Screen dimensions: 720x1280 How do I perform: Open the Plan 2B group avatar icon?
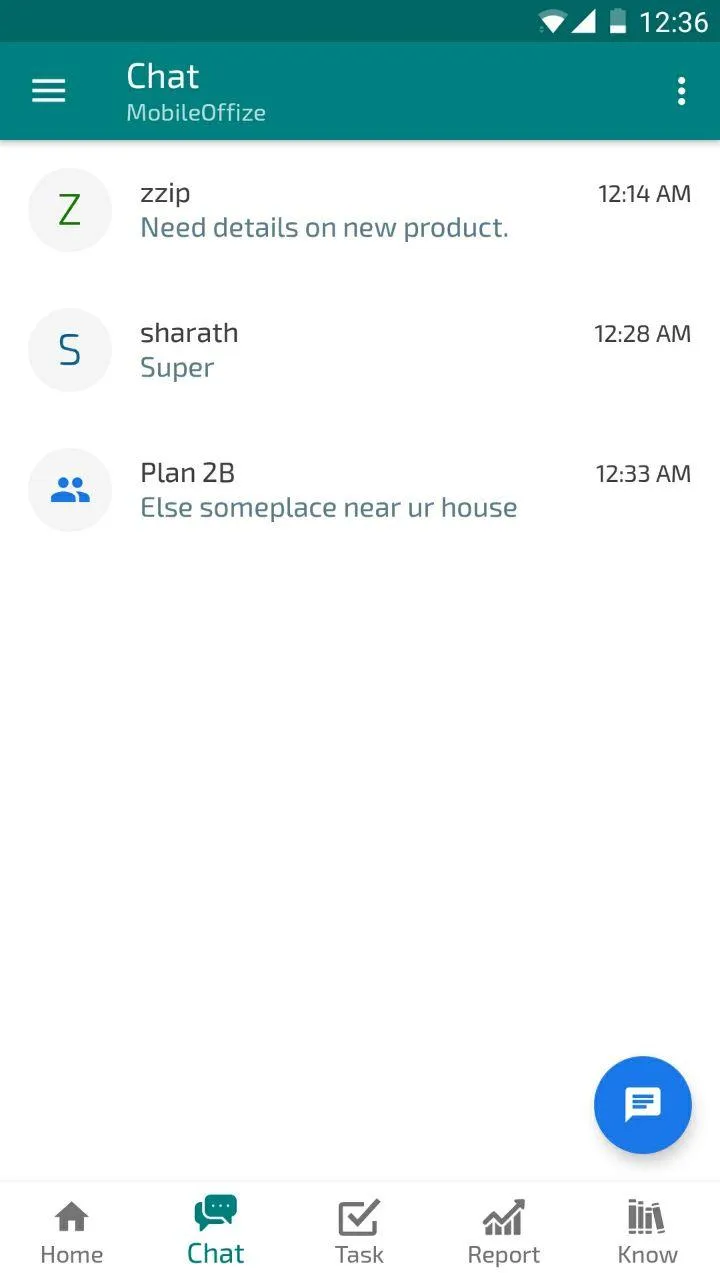(70, 490)
